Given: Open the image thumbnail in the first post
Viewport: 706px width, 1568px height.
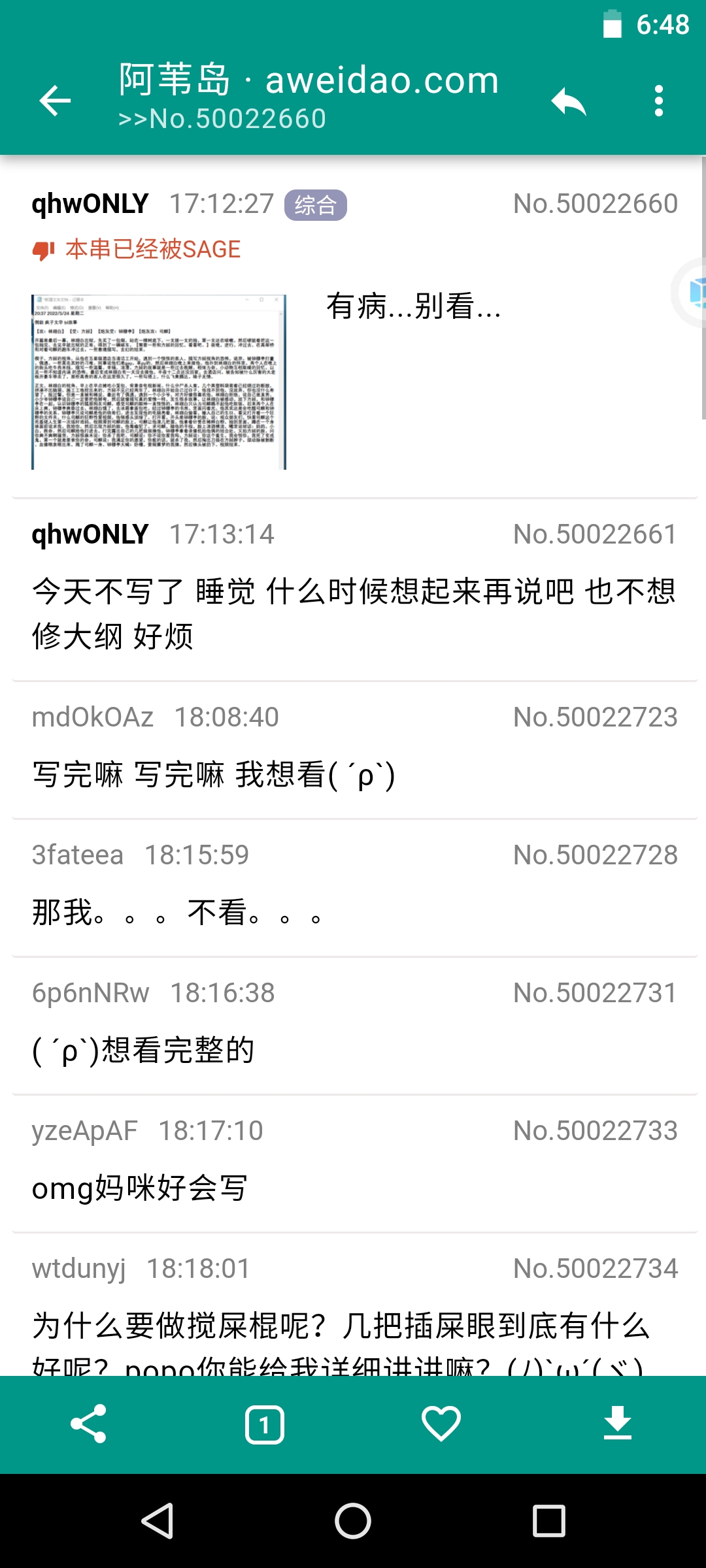Looking at the screenshot, I should pyautogui.click(x=159, y=382).
